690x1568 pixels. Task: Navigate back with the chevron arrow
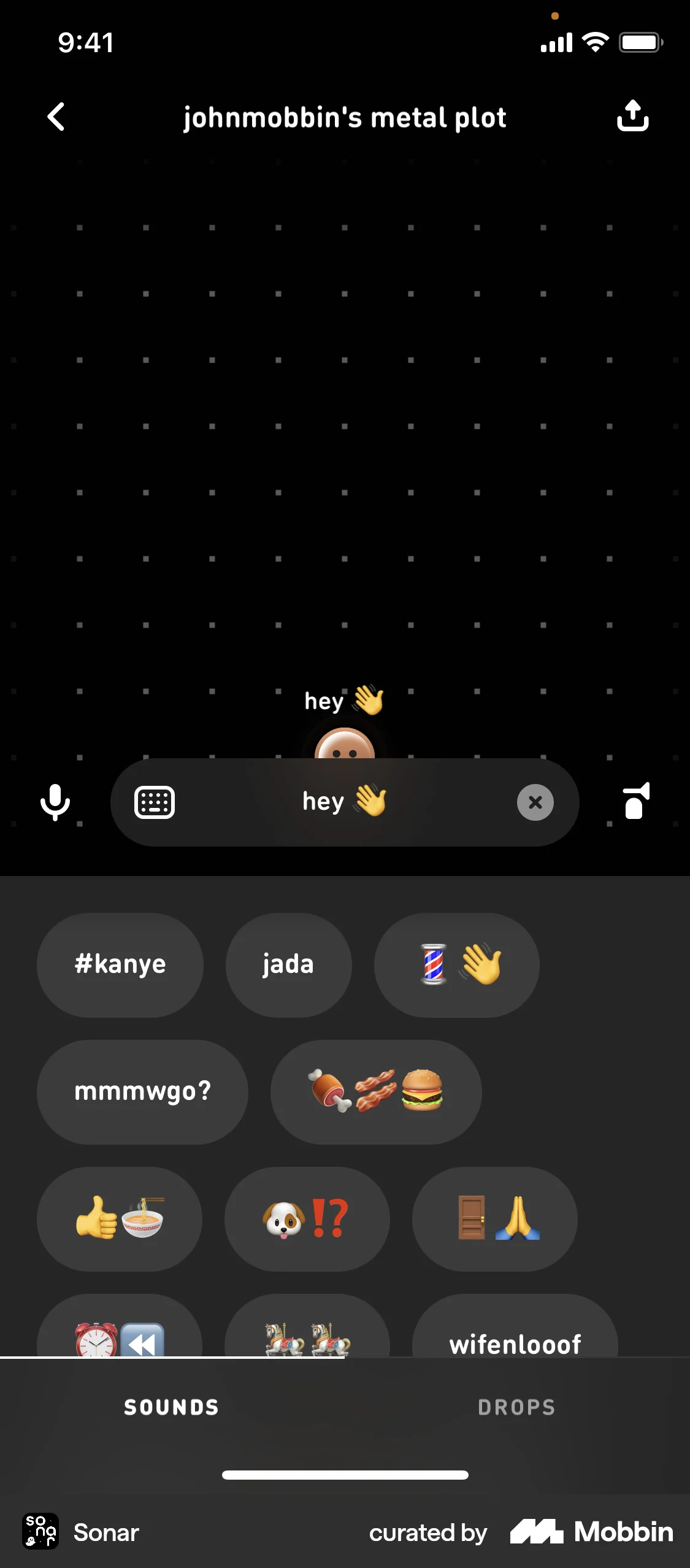[x=56, y=117]
